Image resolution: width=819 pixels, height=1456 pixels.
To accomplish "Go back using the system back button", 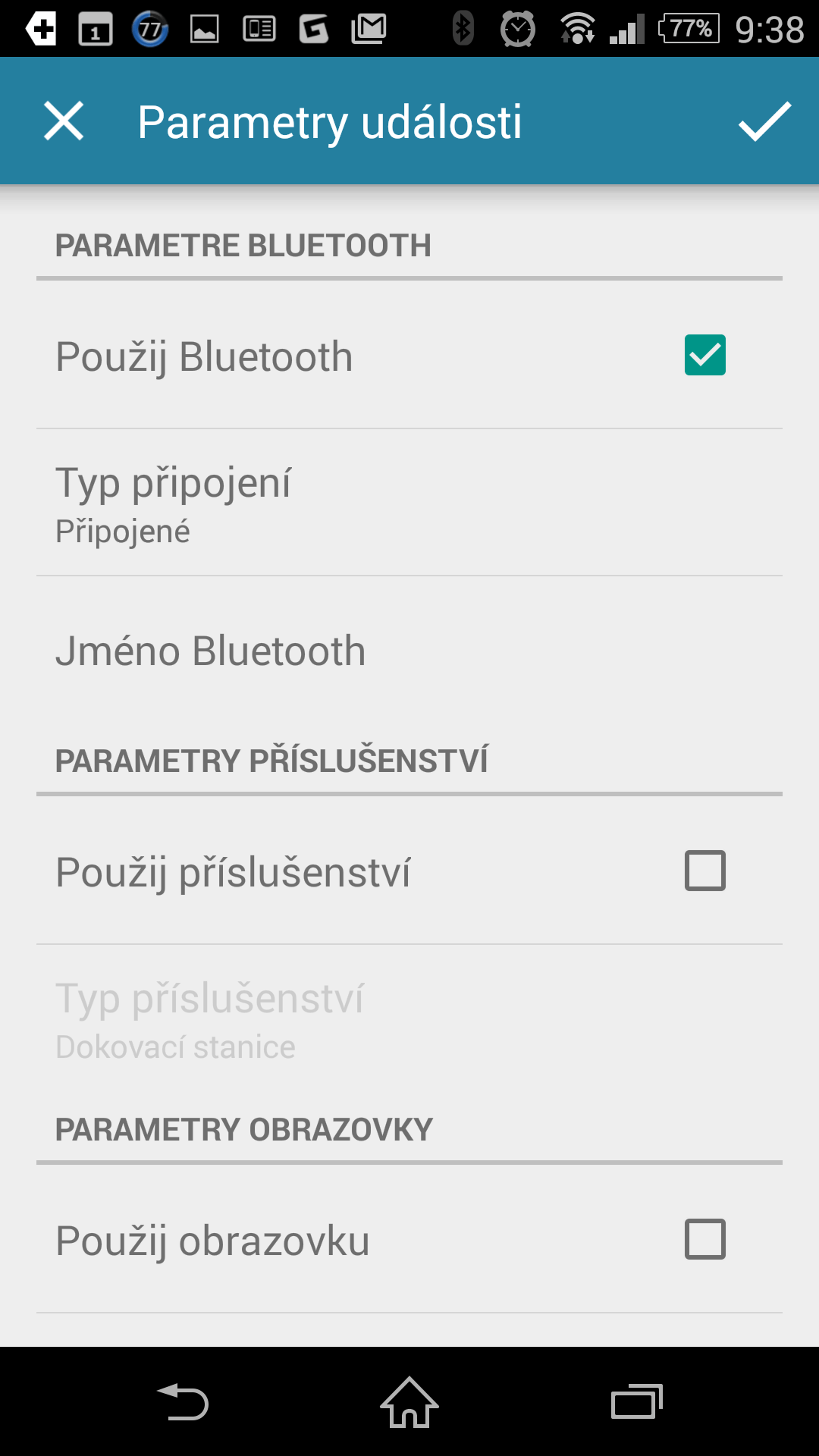I will coord(183,1401).
